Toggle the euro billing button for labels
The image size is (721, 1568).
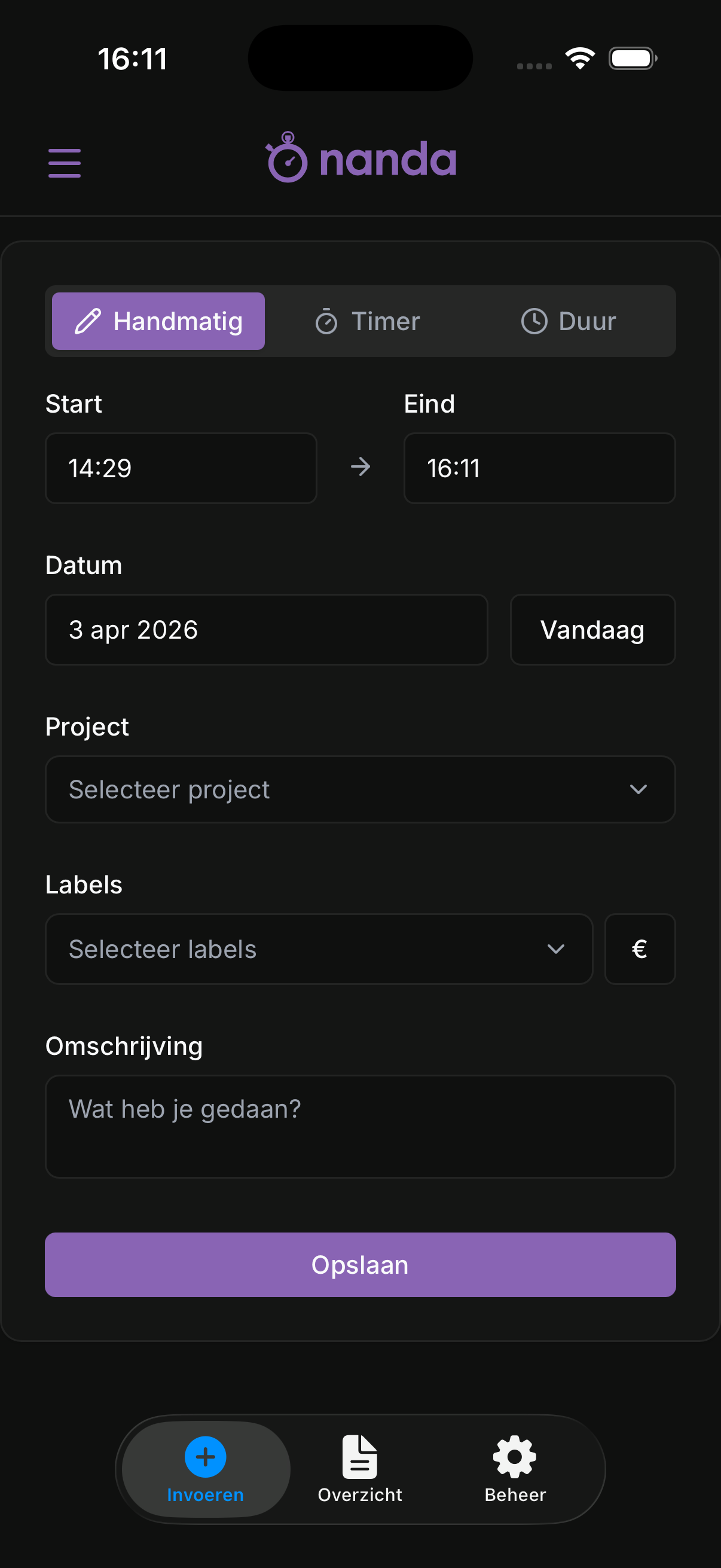tap(640, 948)
